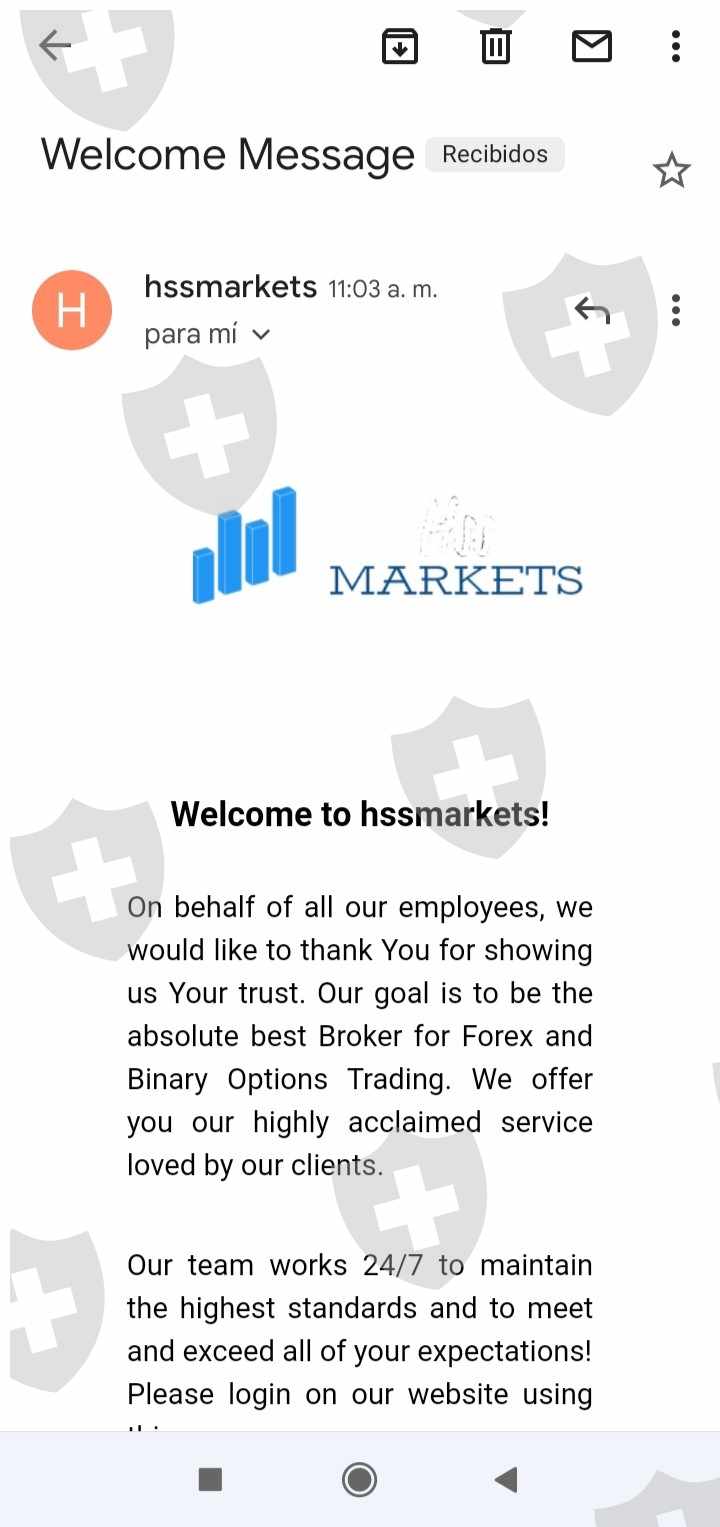The width and height of the screenshot is (720, 1527).
Task: Open hssmarkets sender avatar
Action: (72, 310)
